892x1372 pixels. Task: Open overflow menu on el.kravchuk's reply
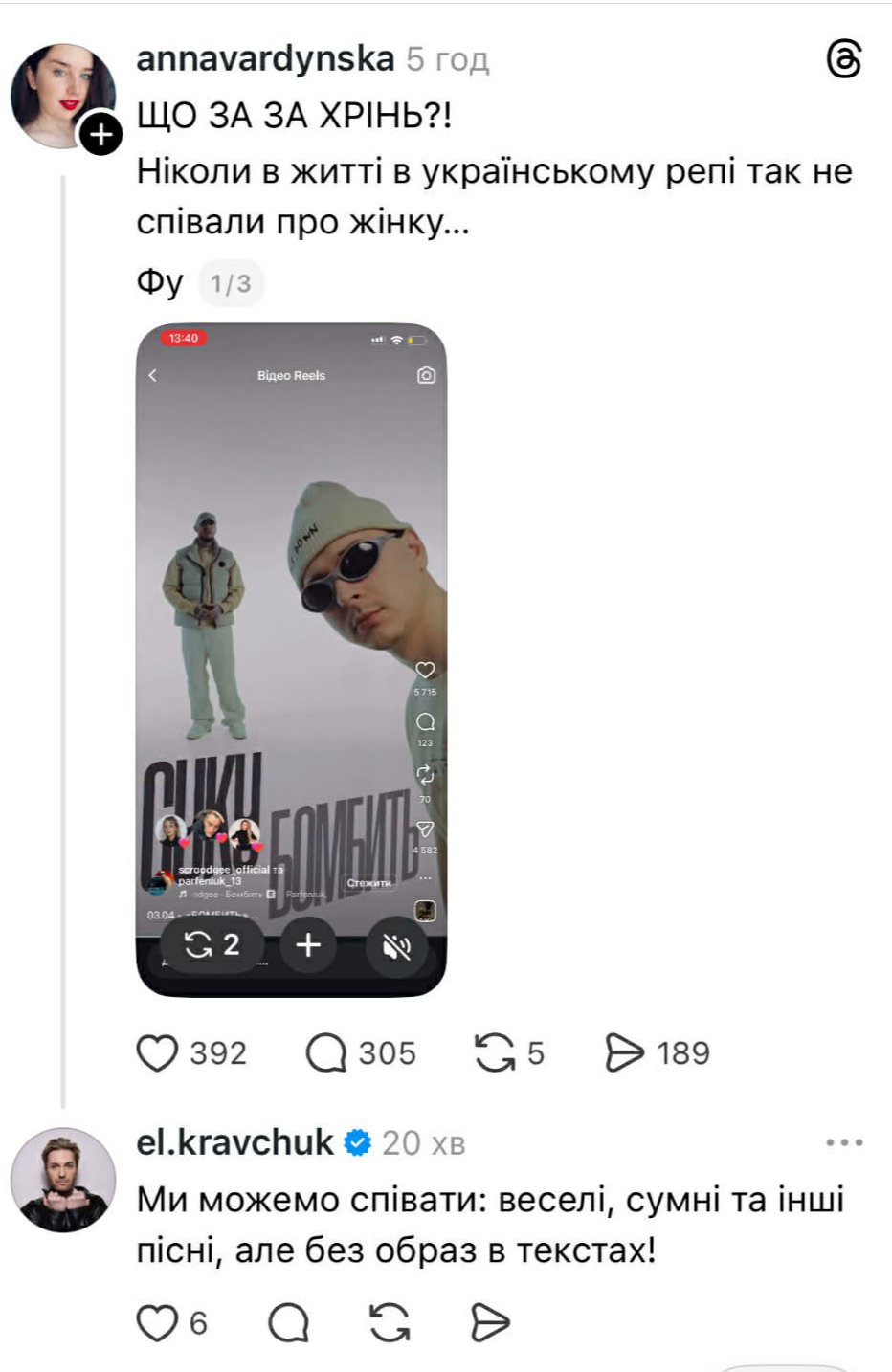[844, 1142]
